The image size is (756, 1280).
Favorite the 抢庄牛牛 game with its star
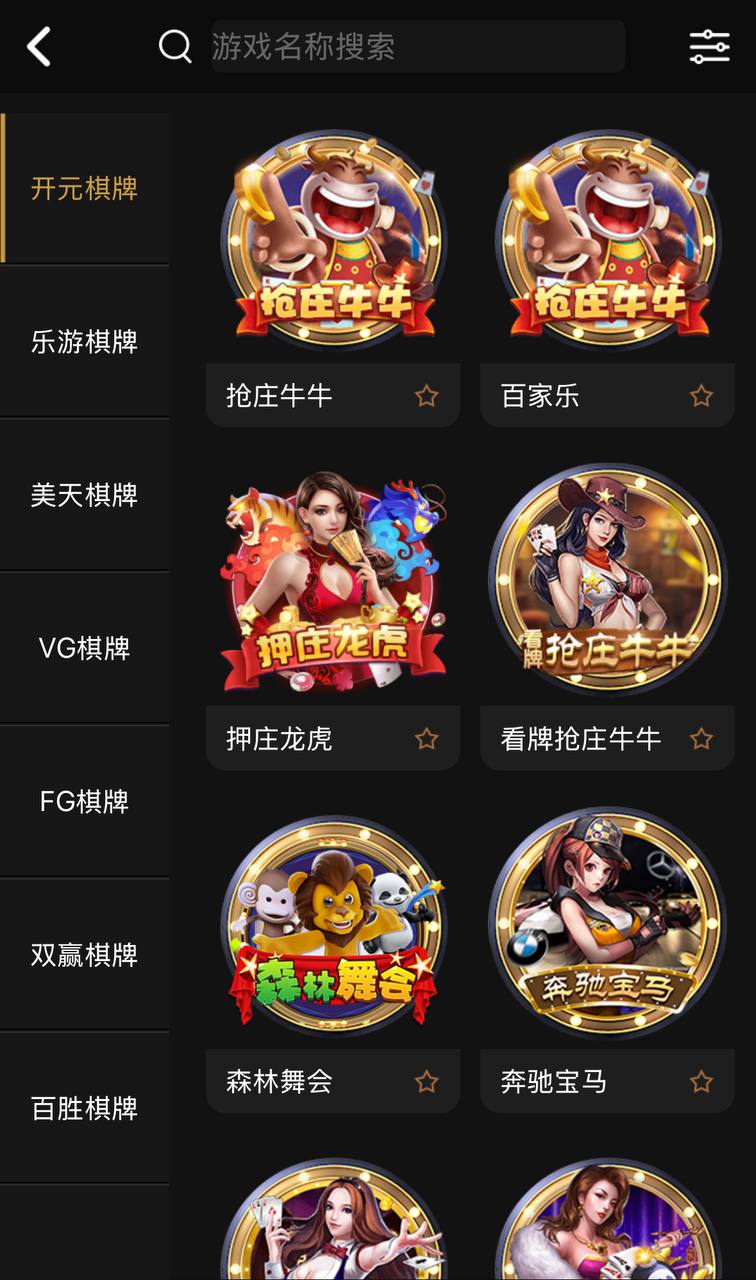[427, 396]
